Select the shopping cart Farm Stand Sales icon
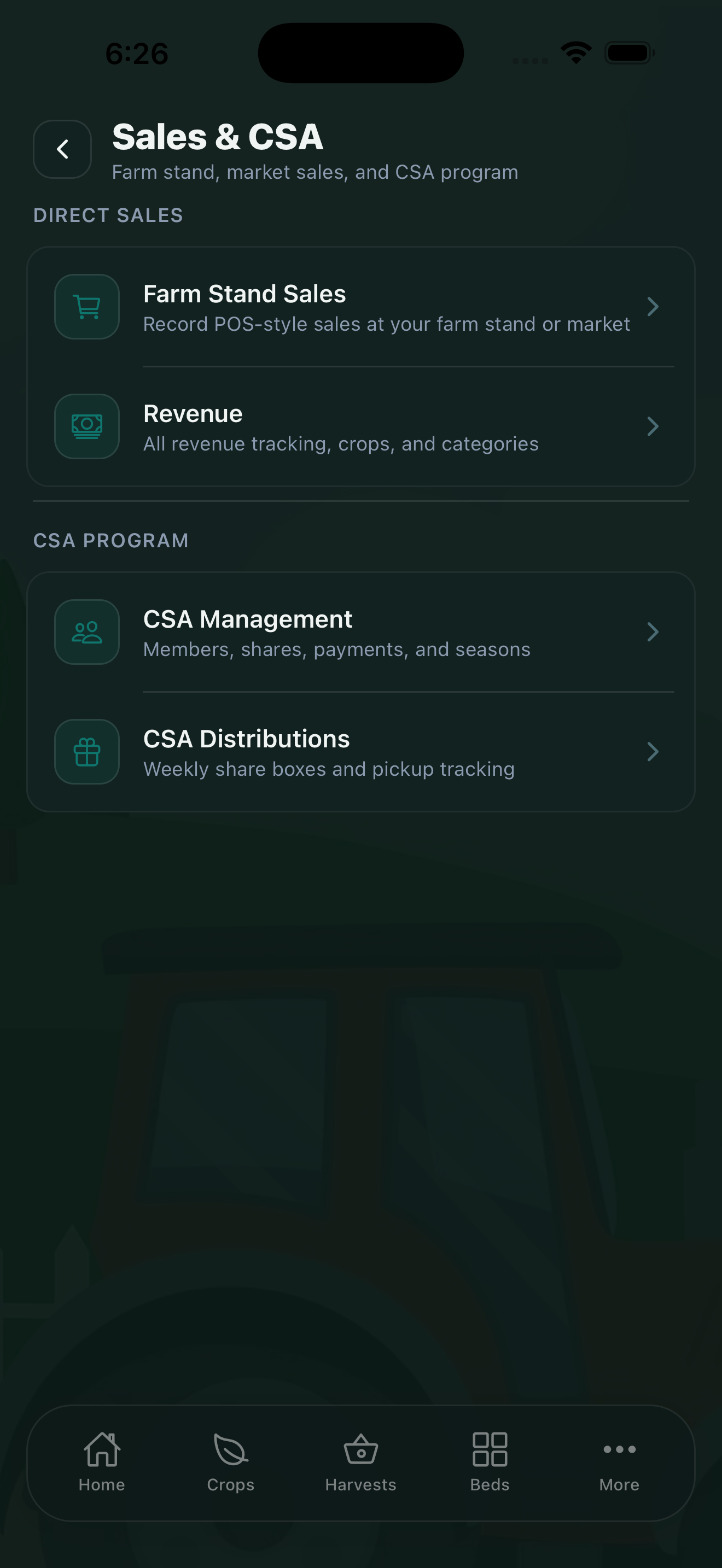The image size is (722, 1568). pyautogui.click(x=86, y=307)
